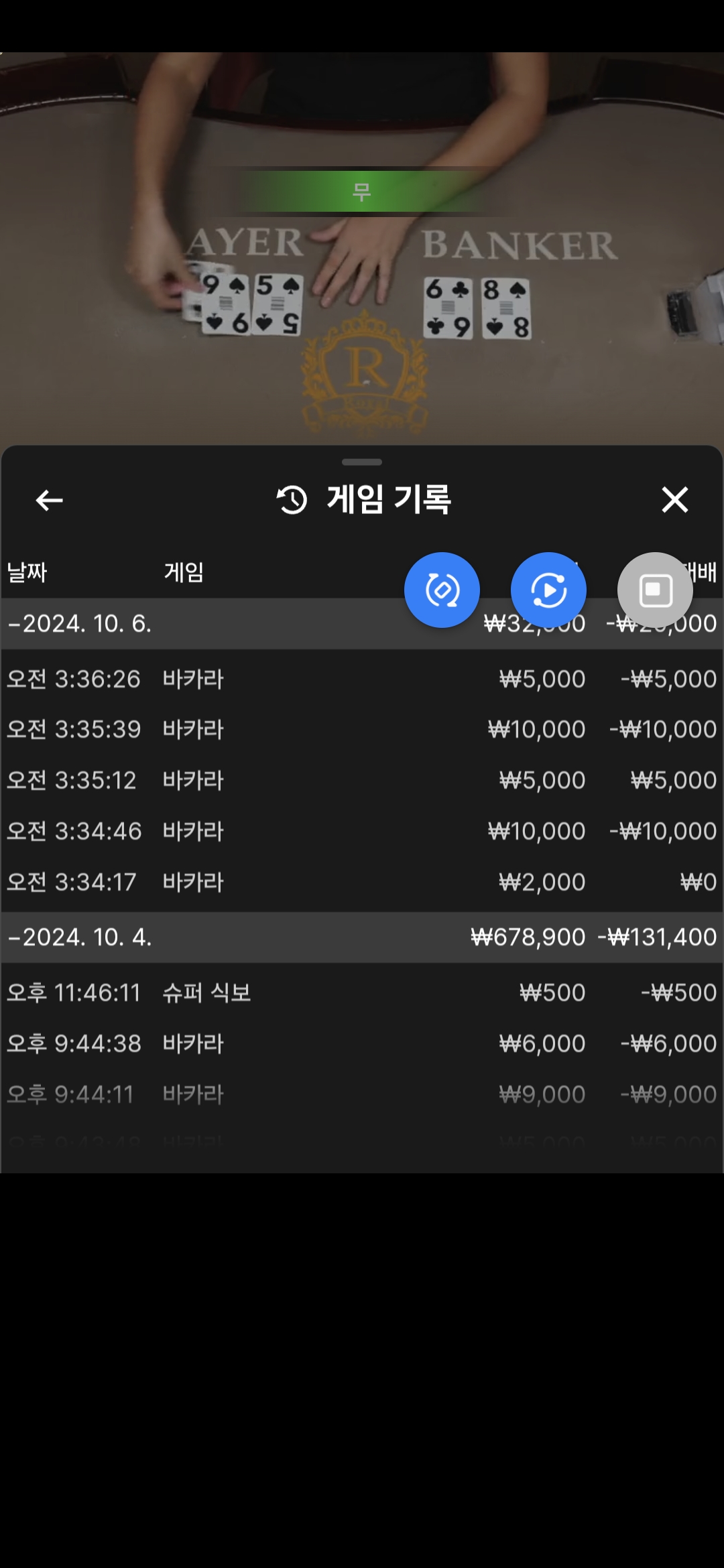This screenshot has width=724, height=1568.
Task: Collapse the 2024. 10. 4. date group
Action: click(80, 937)
